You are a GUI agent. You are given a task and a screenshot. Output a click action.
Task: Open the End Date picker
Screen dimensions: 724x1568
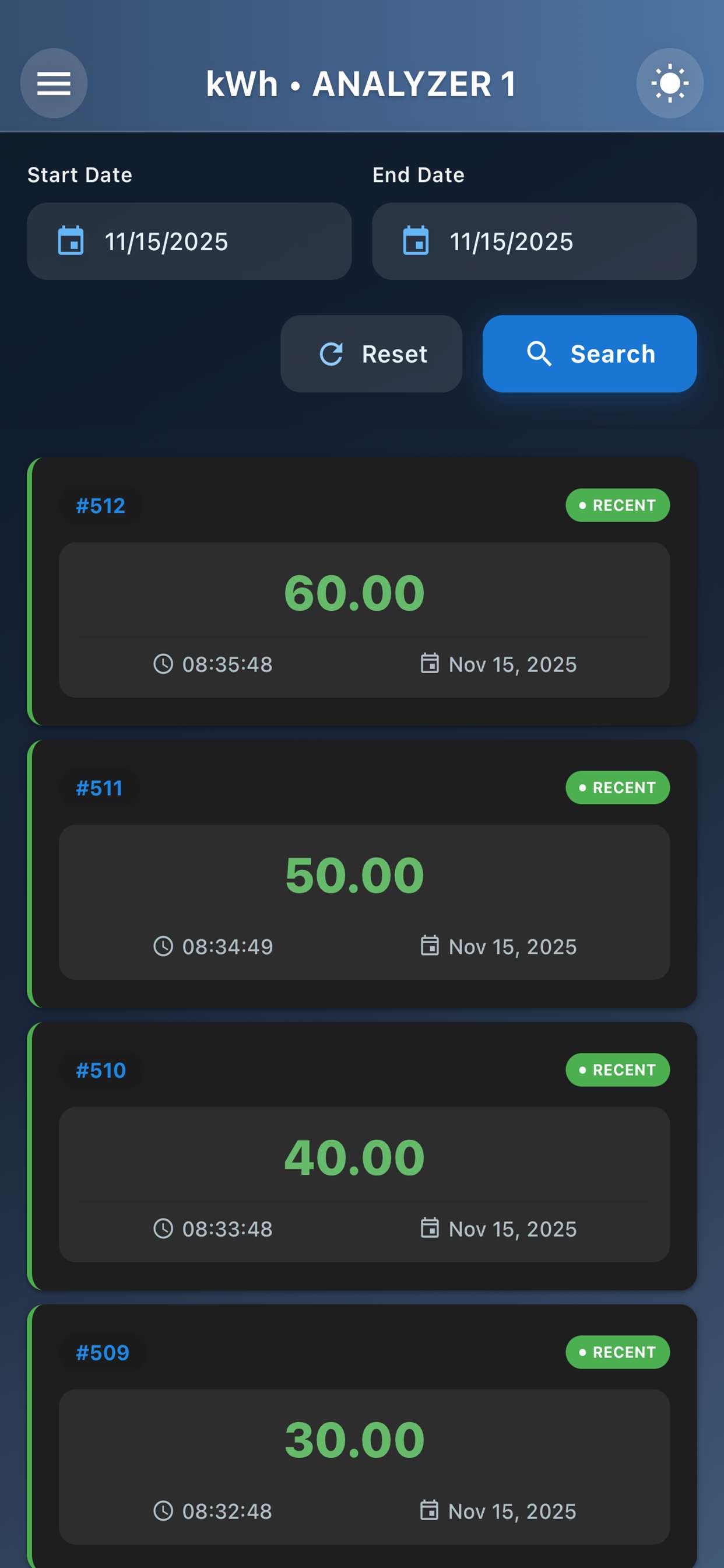coord(533,242)
